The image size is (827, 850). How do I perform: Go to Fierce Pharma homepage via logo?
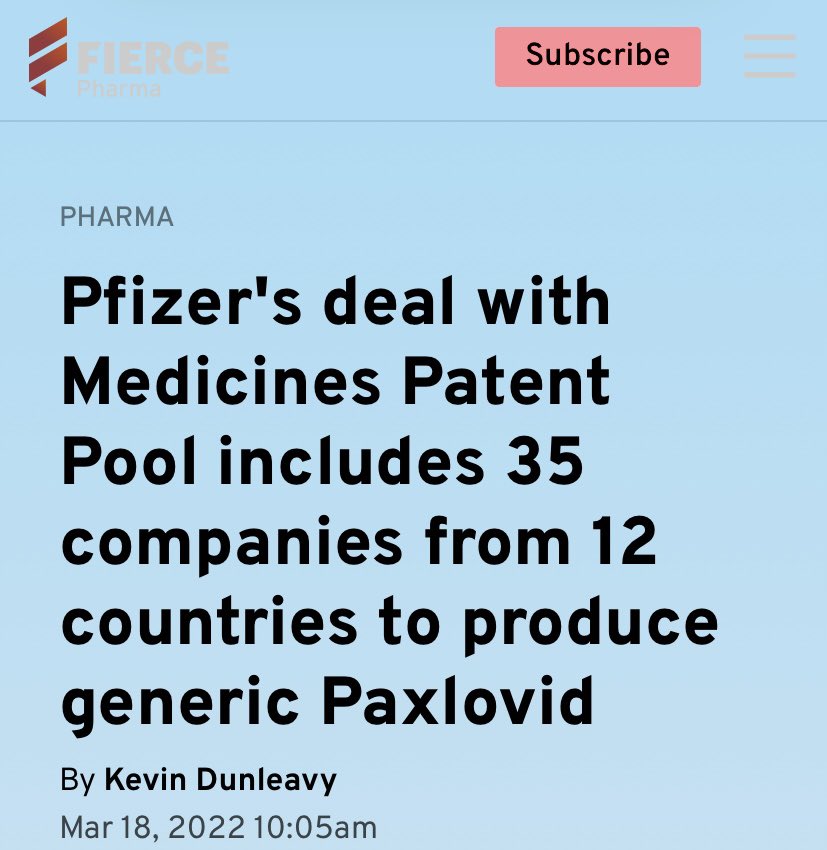[128, 58]
